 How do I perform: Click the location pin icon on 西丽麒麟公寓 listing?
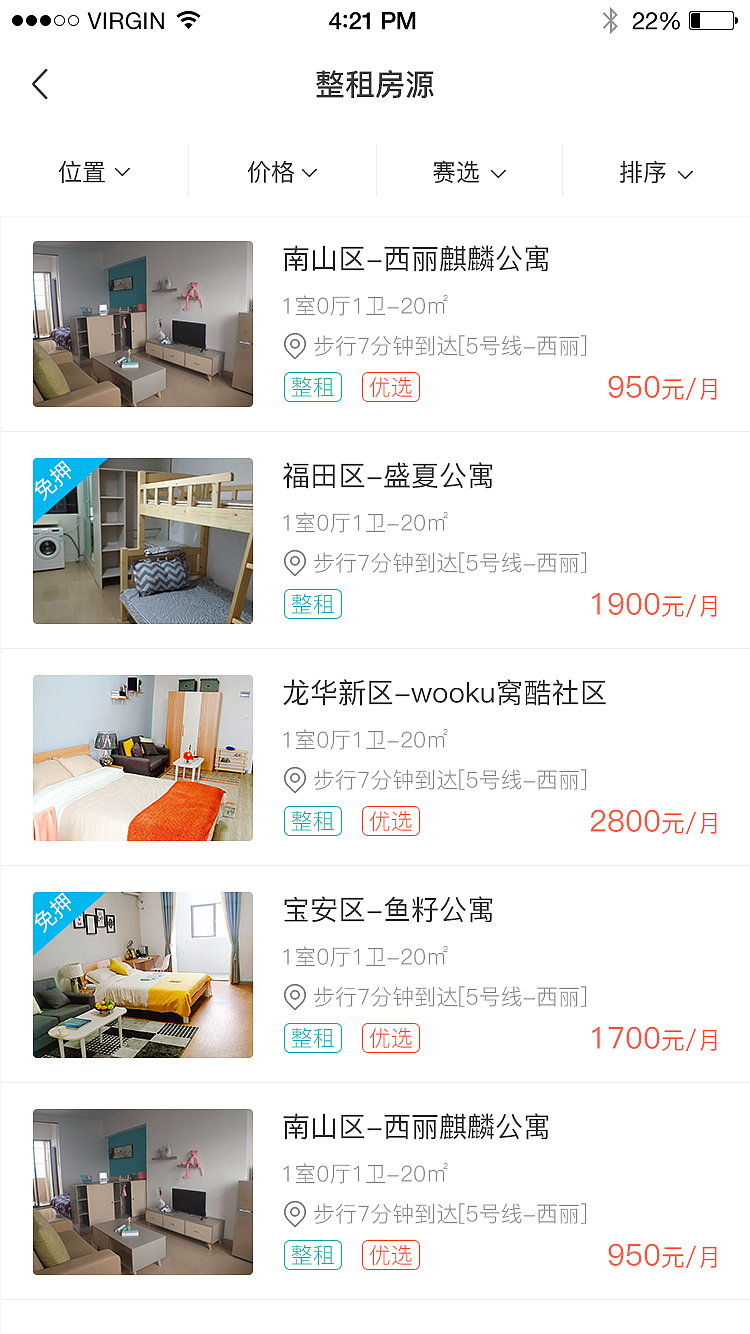[293, 346]
